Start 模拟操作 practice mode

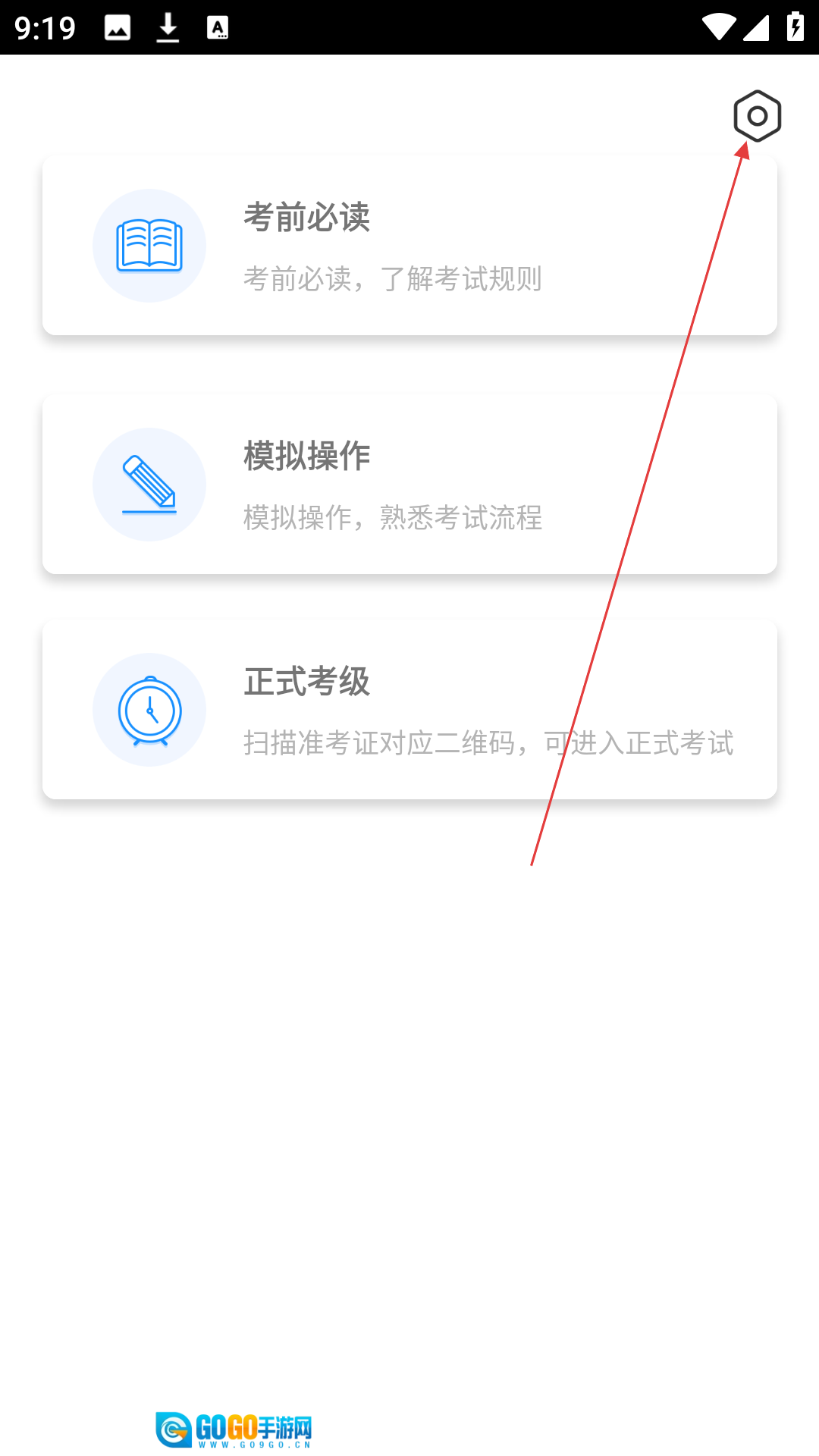pos(409,485)
